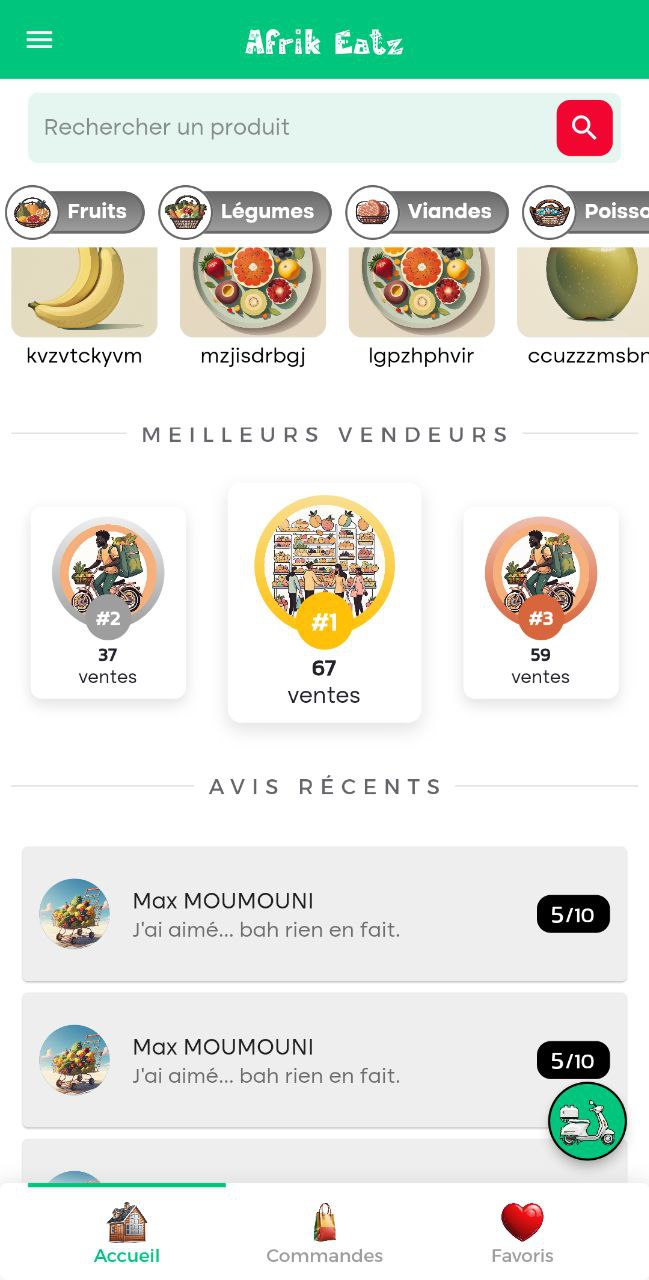The width and height of the screenshot is (649, 1280).
Task: Open product kvzvtckyvm
Action: tap(84, 300)
